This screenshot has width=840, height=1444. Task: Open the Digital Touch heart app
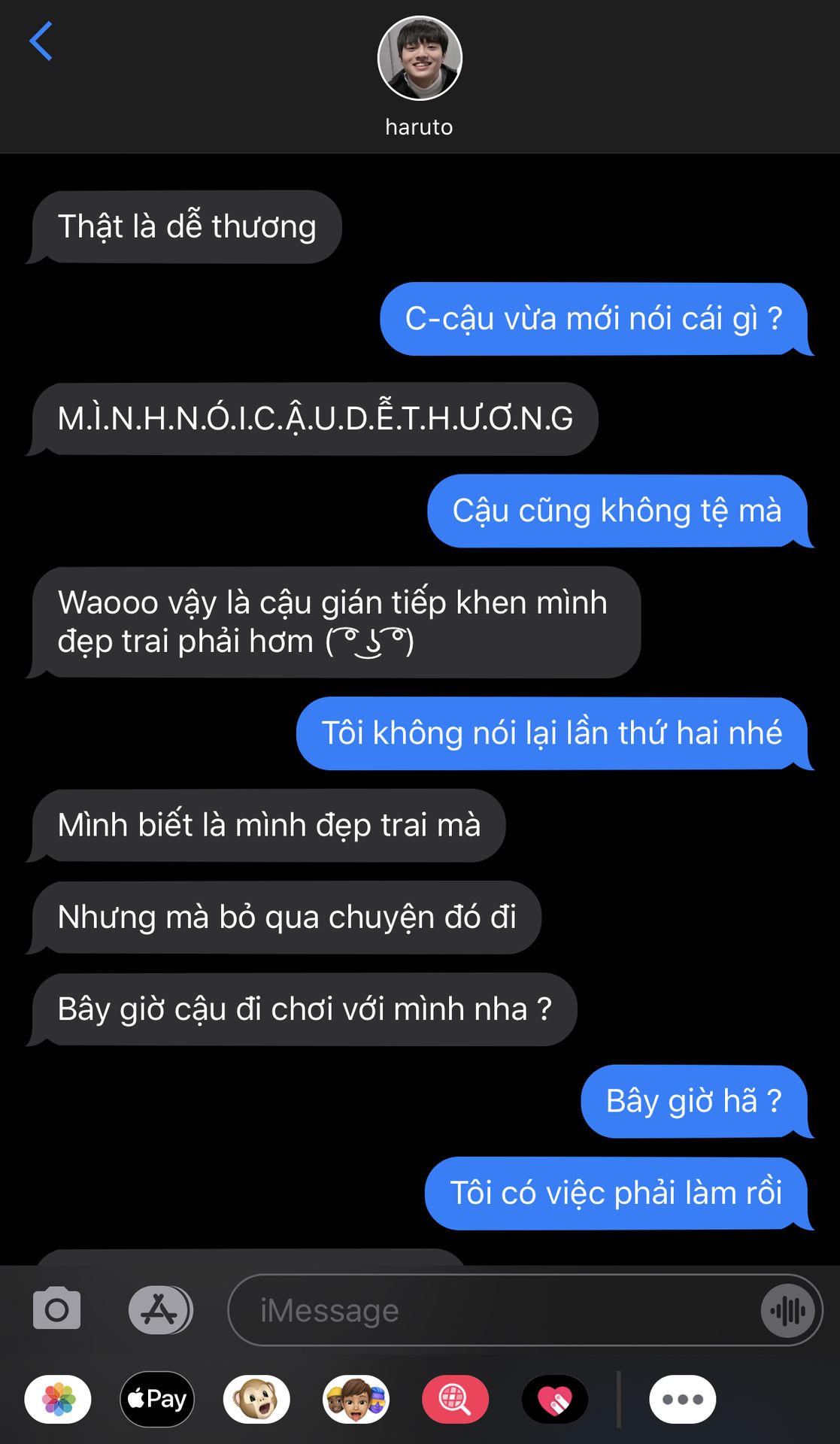[x=555, y=1399]
